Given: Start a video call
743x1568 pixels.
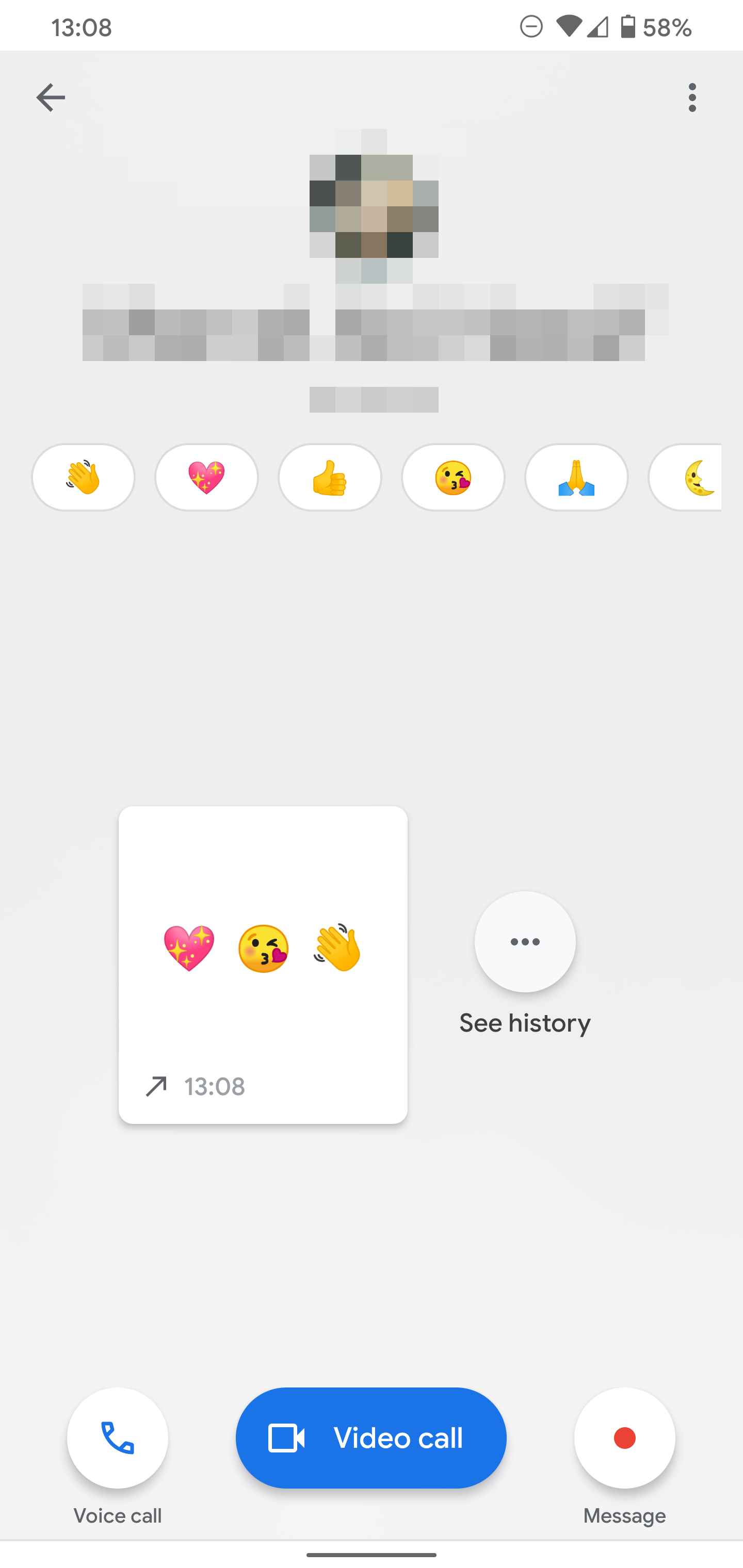Looking at the screenshot, I should click(x=371, y=1438).
